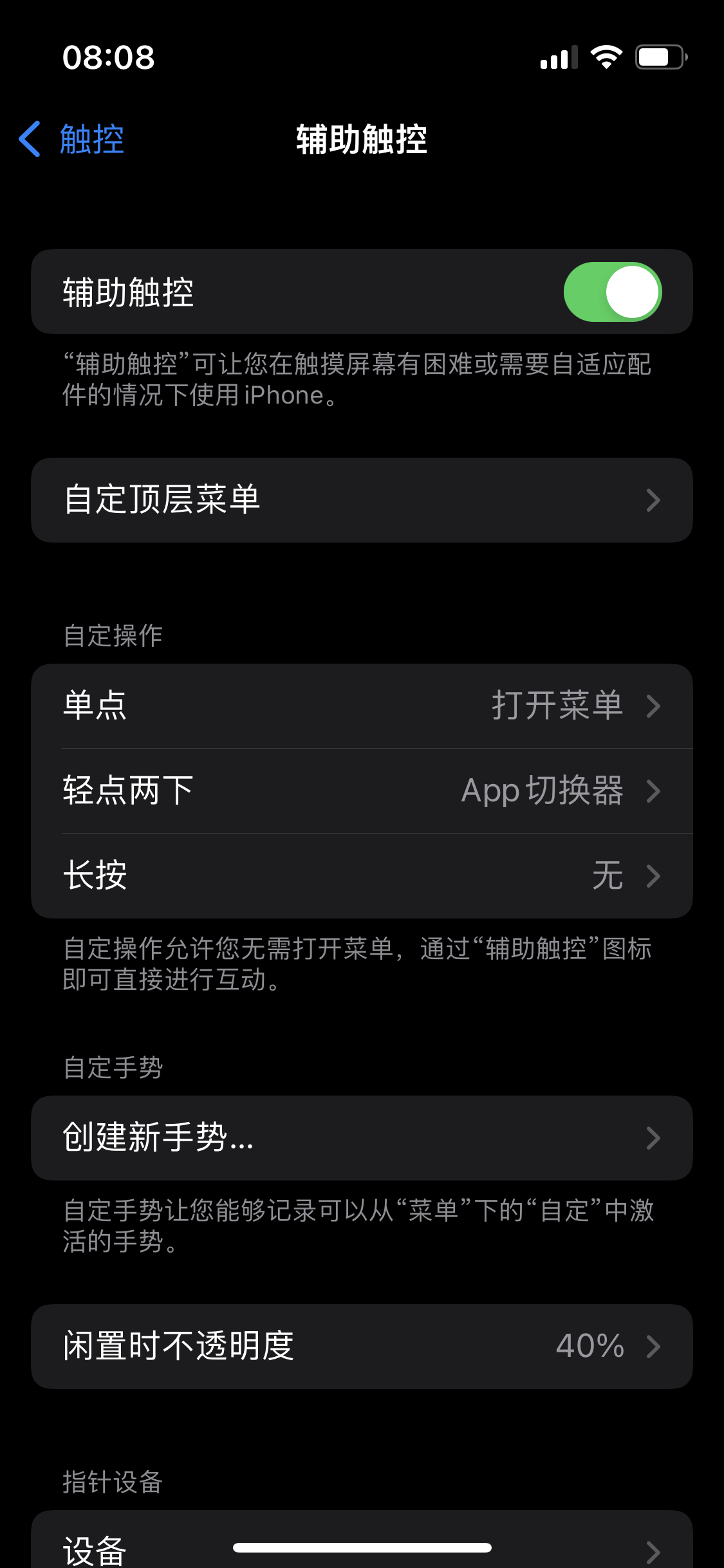
Task: Open 自定顶层菜单
Action: (x=362, y=500)
